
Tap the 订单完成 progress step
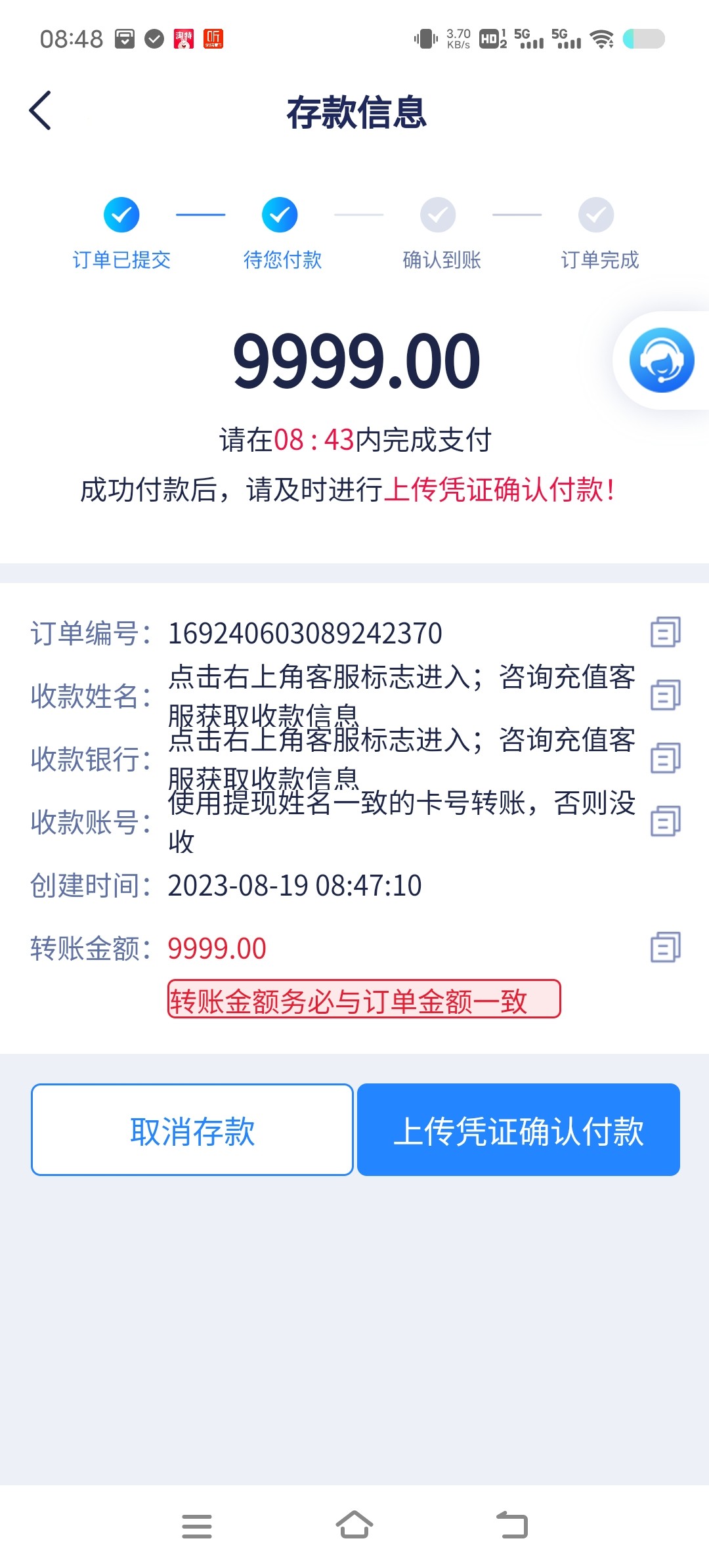[x=595, y=215]
